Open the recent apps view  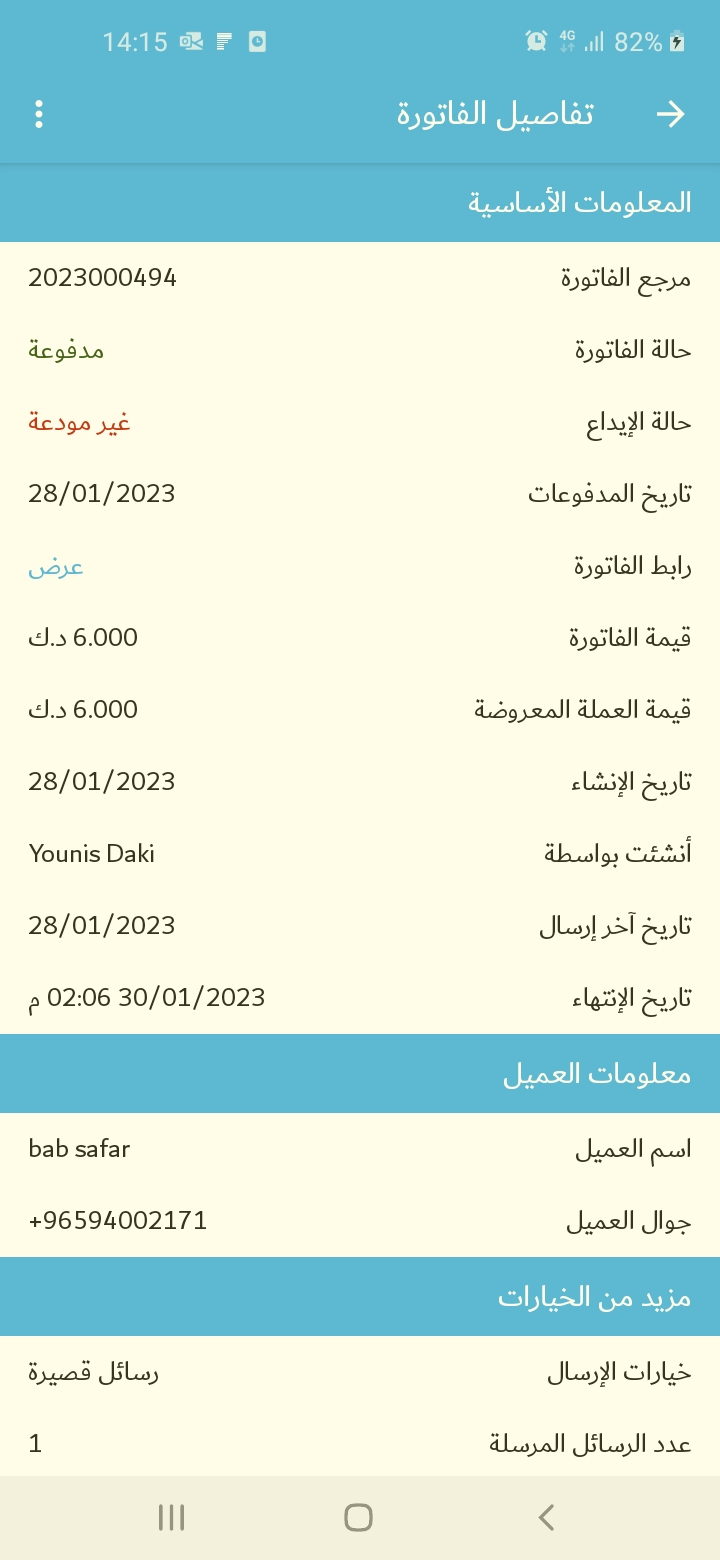tap(172, 1517)
